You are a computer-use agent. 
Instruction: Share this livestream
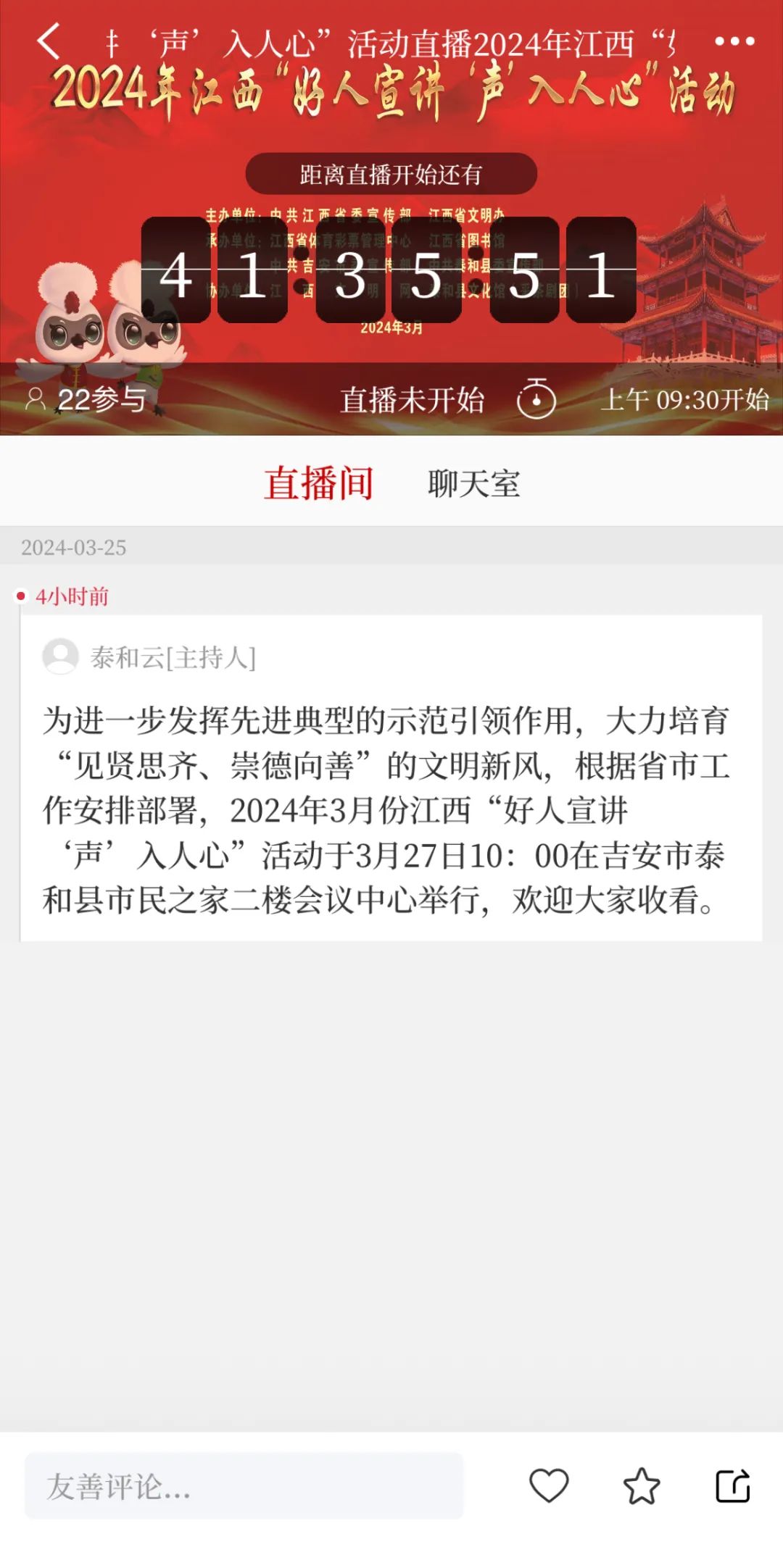click(x=733, y=1486)
